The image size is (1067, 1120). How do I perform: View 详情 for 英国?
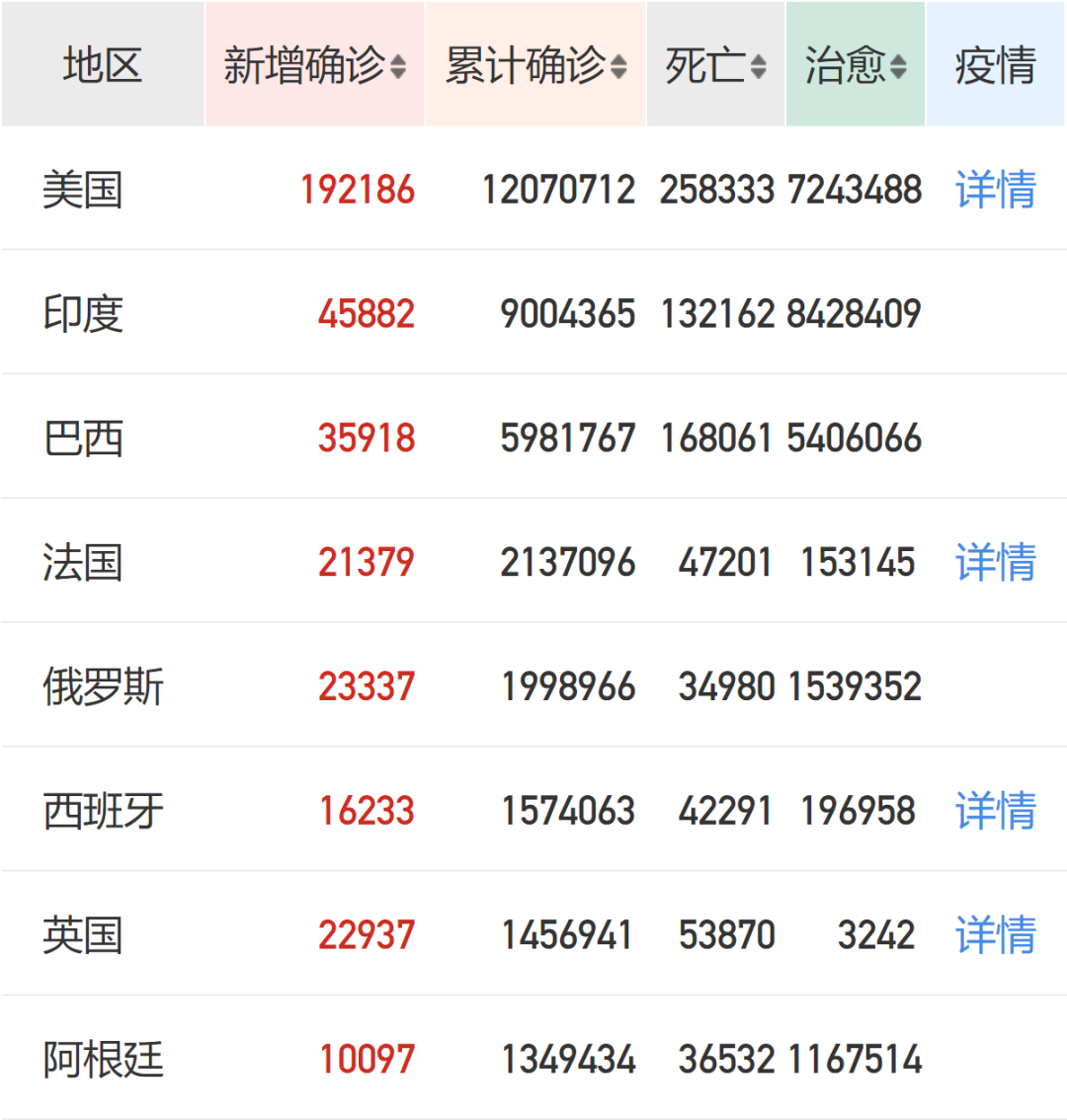(995, 934)
